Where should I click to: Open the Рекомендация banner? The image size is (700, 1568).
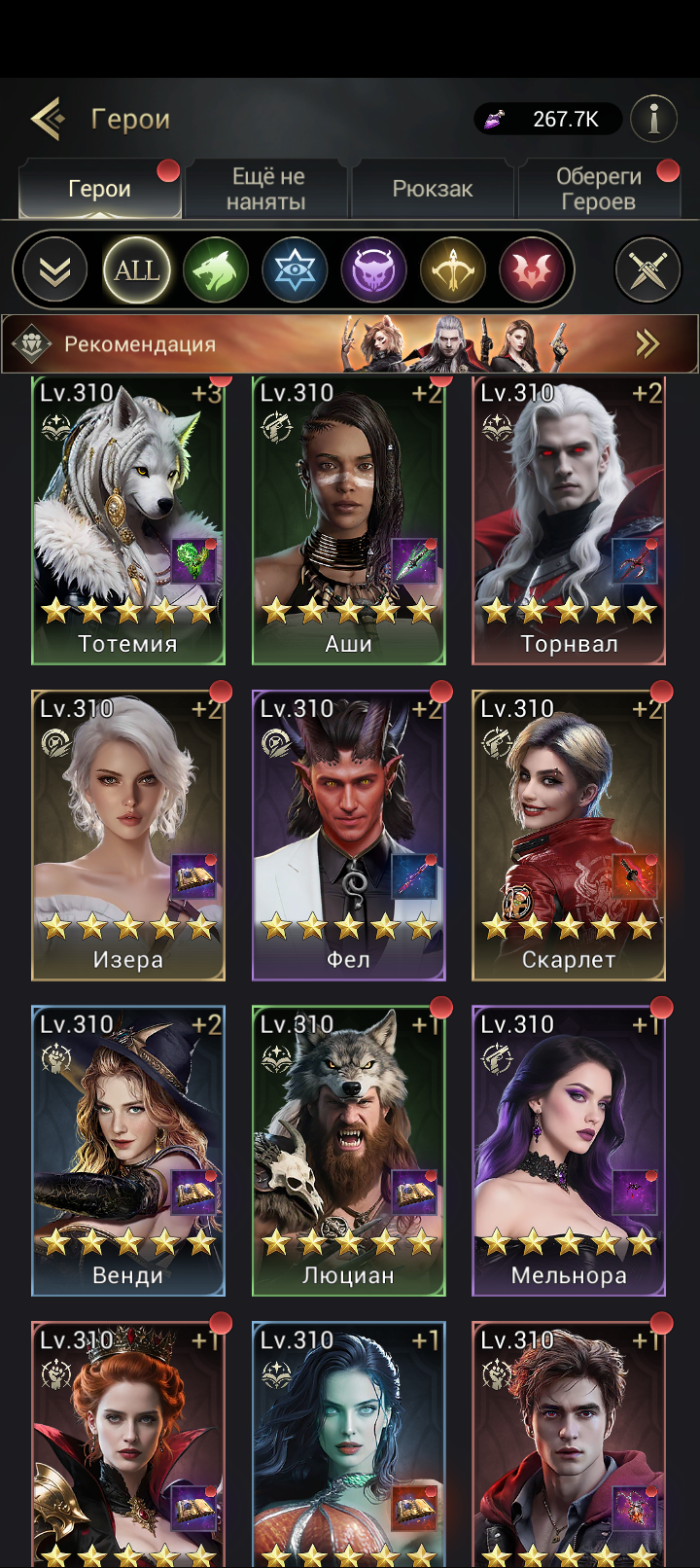tap(350, 343)
